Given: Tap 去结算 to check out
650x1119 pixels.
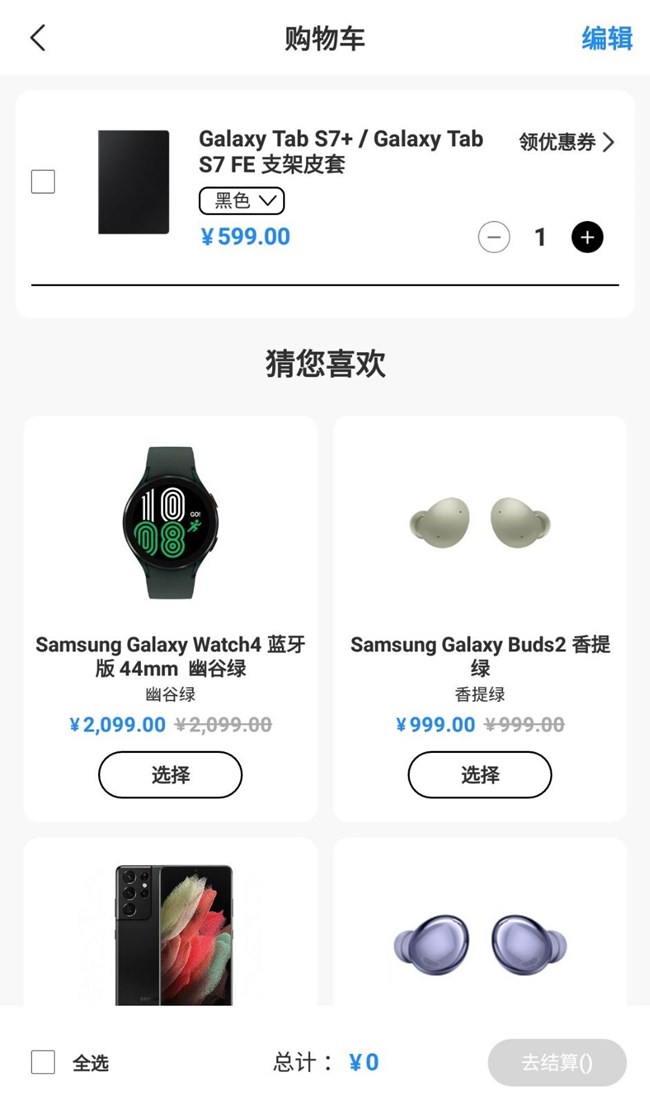Looking at the screenshot, I should point(557,1062).
